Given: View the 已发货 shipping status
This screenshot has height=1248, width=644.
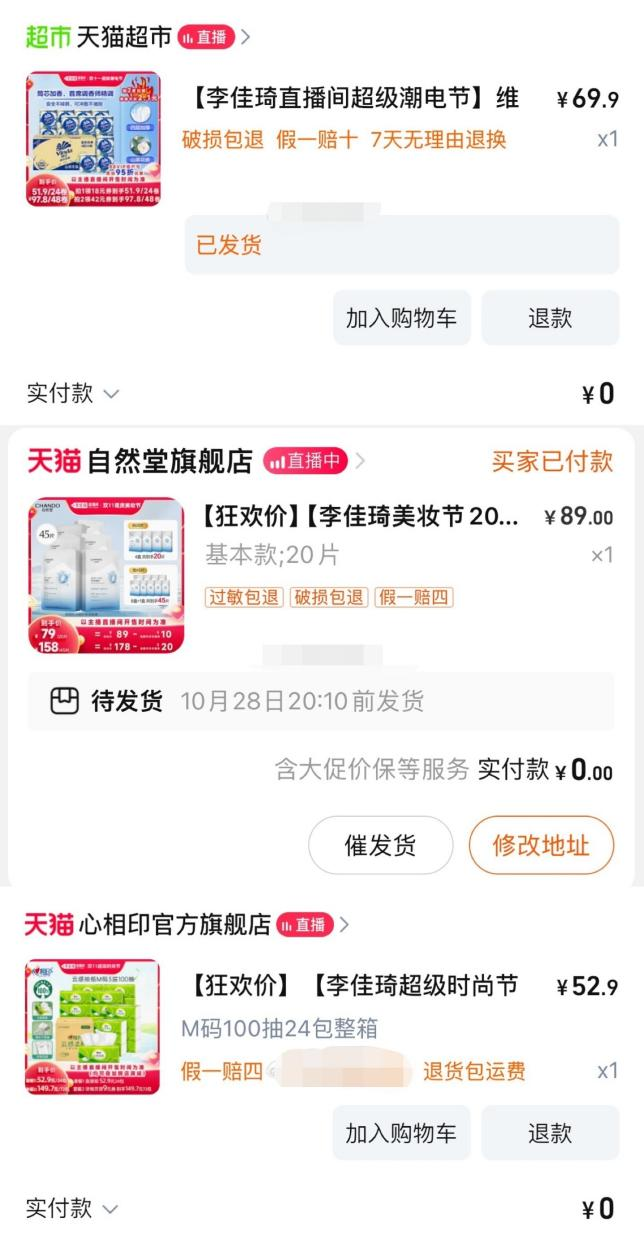Looking at the screenshot, I should click(x=401, y=245).
